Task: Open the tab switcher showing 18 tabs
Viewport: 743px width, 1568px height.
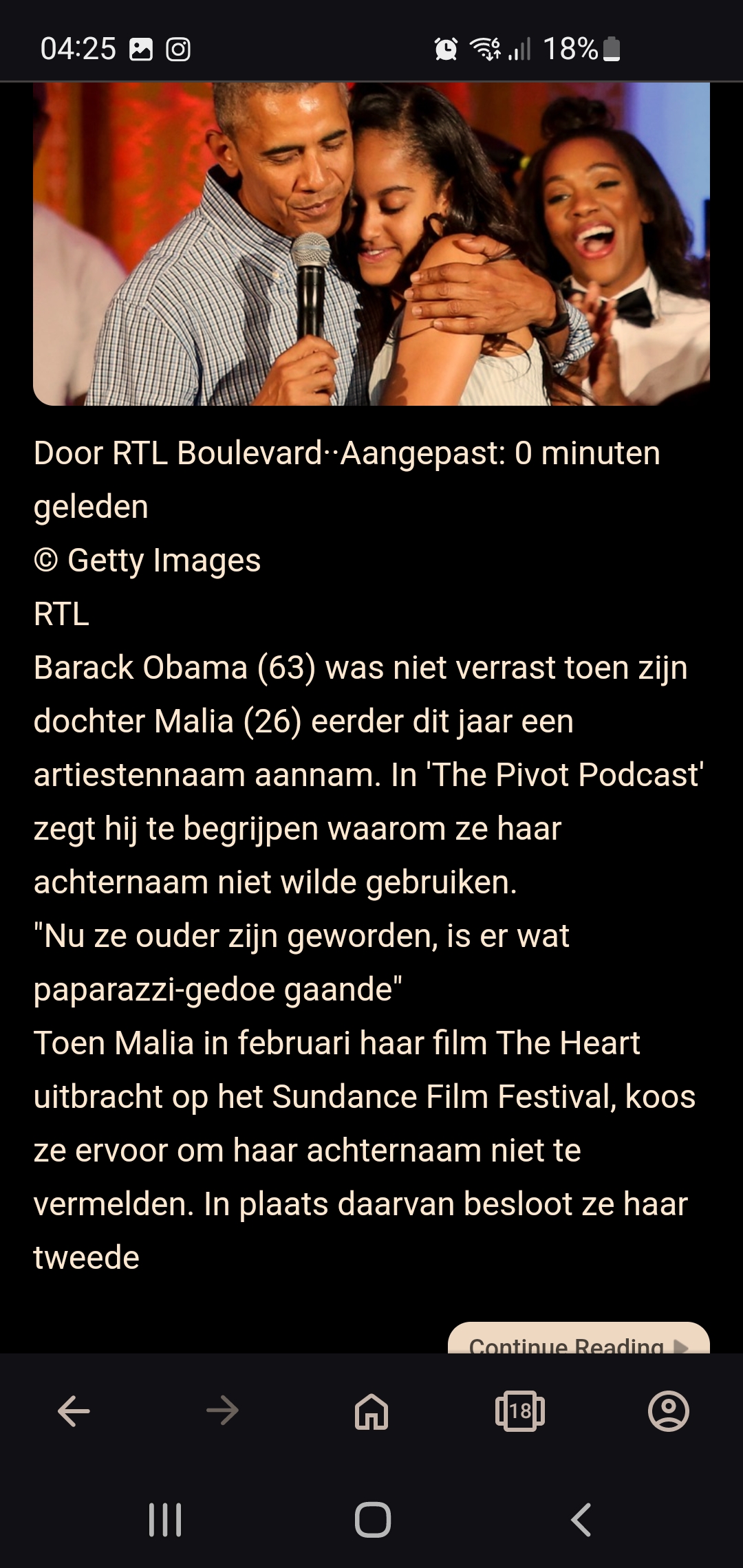Action: coord(520,1412)
